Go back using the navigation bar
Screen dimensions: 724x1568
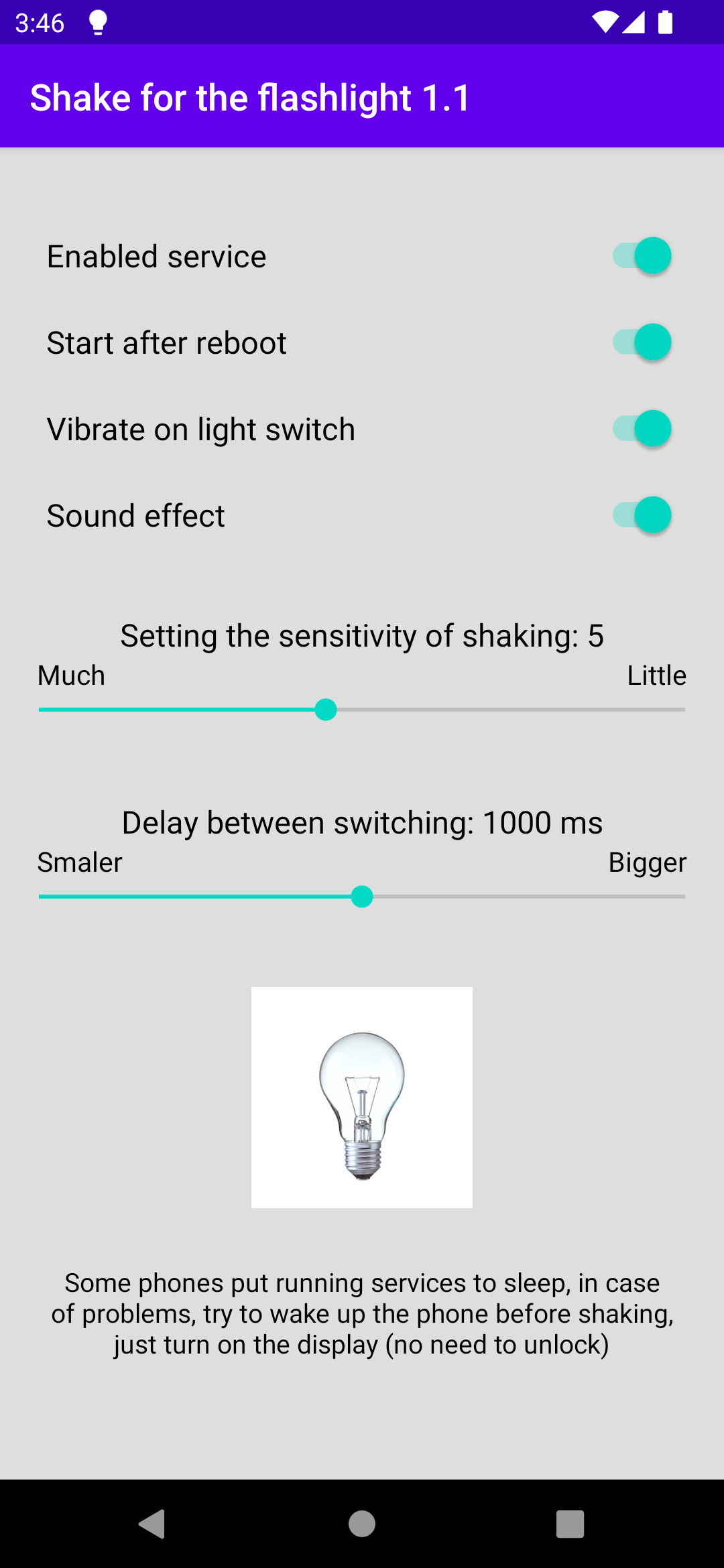[153, 1524]
